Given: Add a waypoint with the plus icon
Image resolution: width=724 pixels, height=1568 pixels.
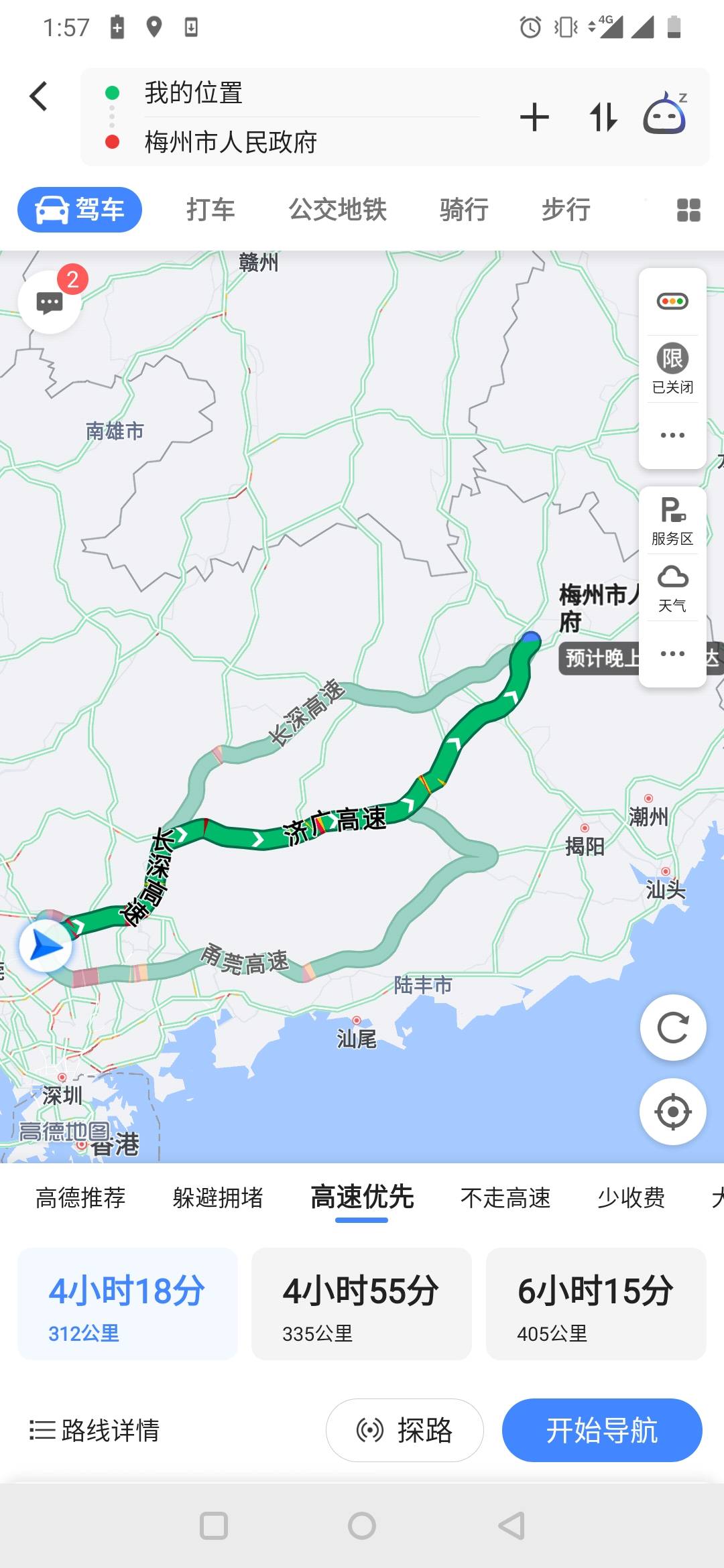Looking at the screenshot, I should [x=534, y=117].
